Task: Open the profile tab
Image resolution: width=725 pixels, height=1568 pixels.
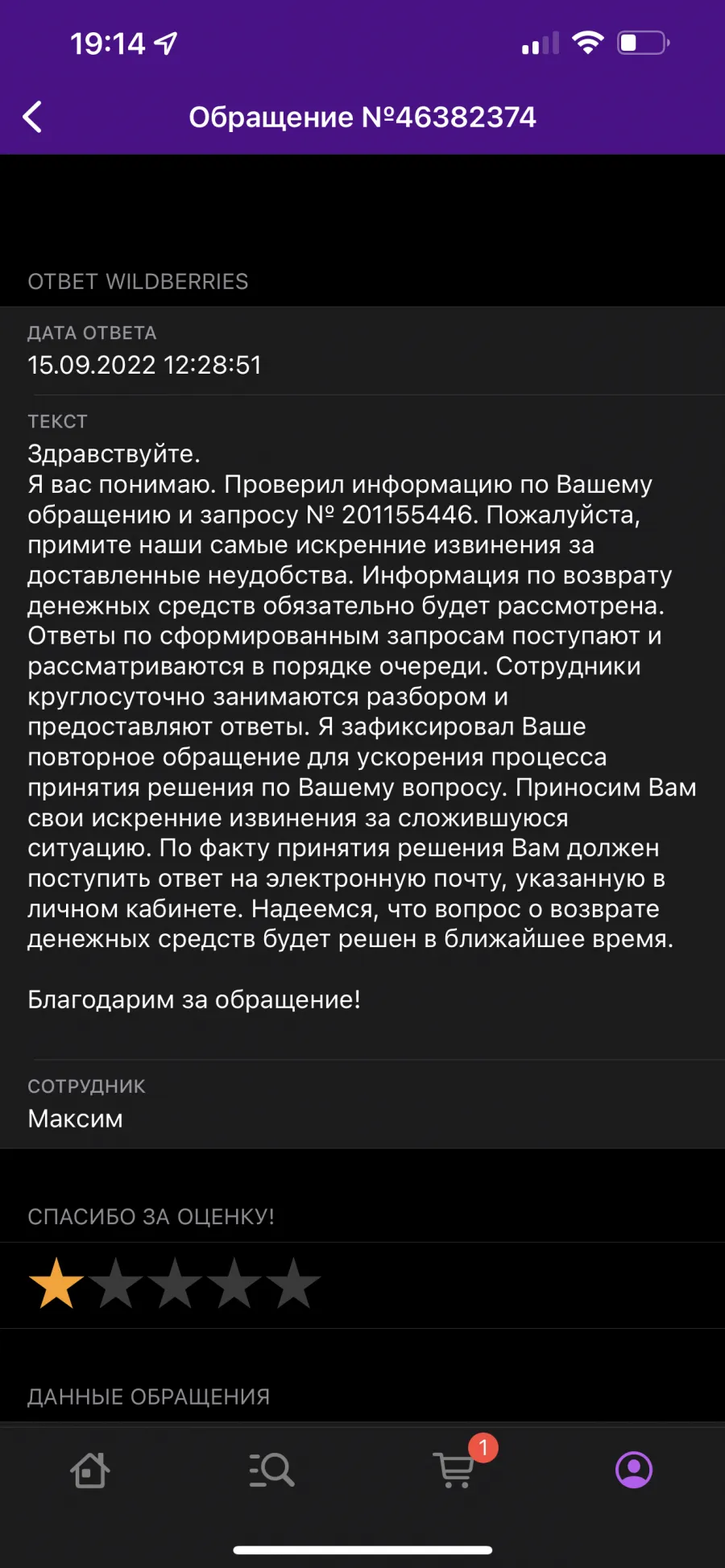Action: pyautogui.click(x=634, y=1470)
